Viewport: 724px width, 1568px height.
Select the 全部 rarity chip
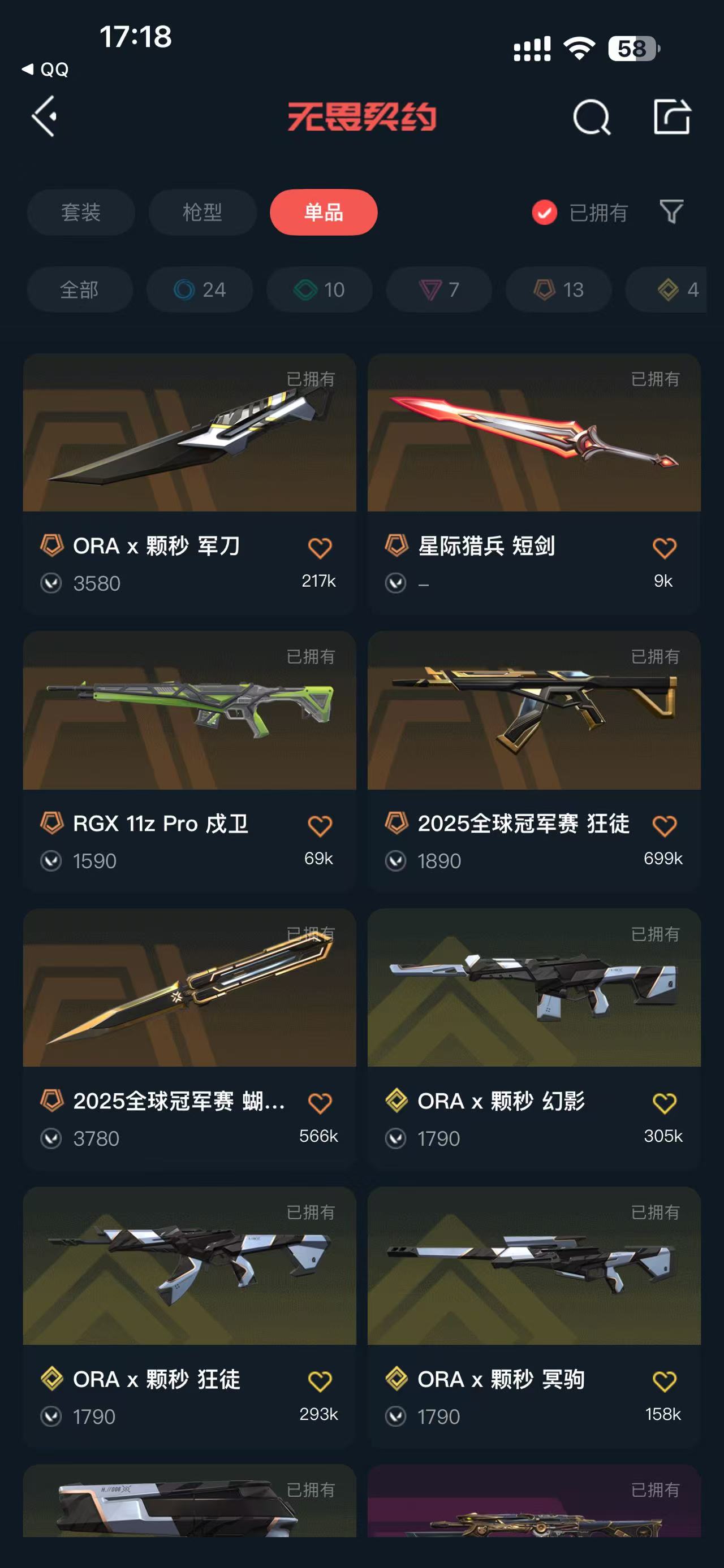coord(79,290)
